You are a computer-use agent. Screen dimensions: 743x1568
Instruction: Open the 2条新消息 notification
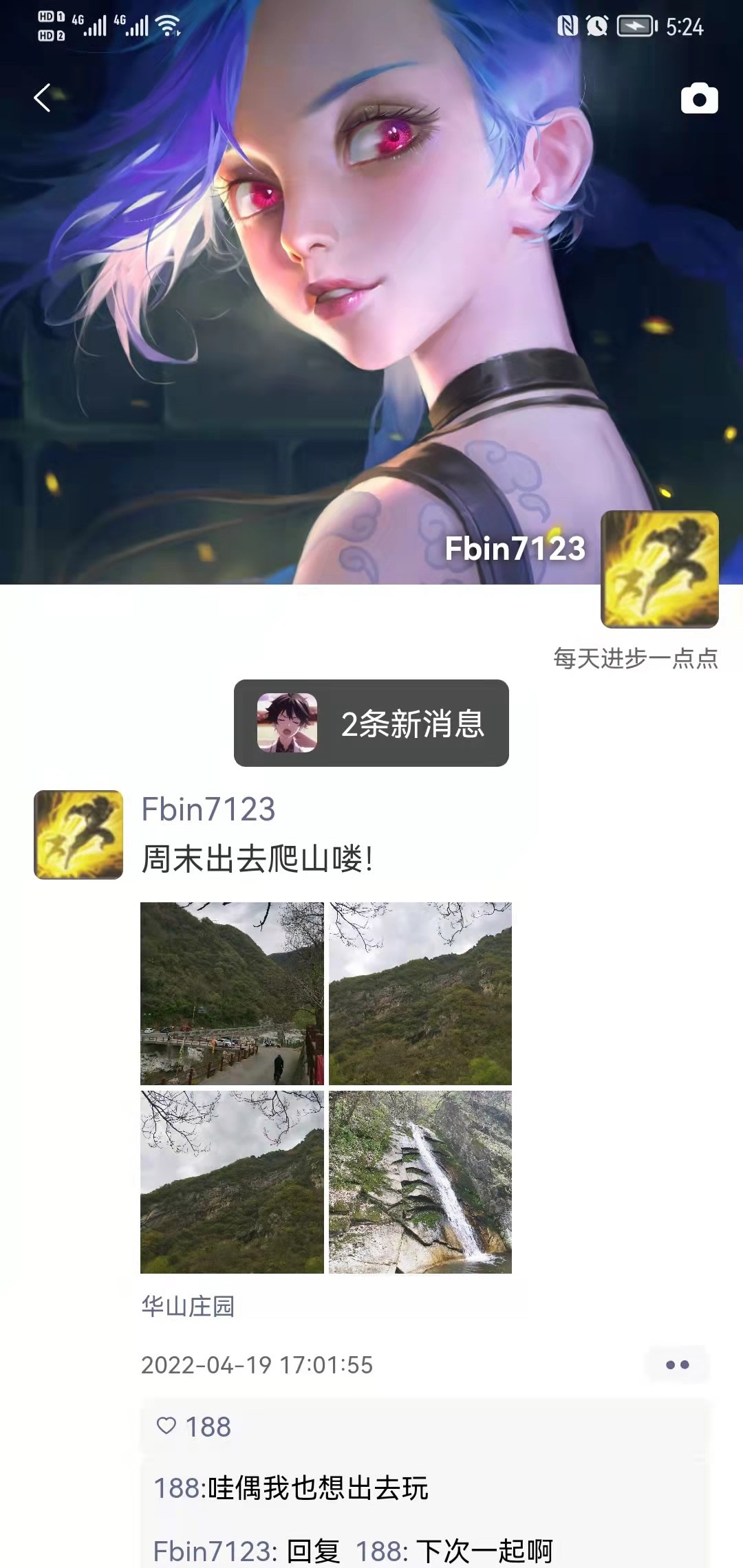[x=371, y=723]
